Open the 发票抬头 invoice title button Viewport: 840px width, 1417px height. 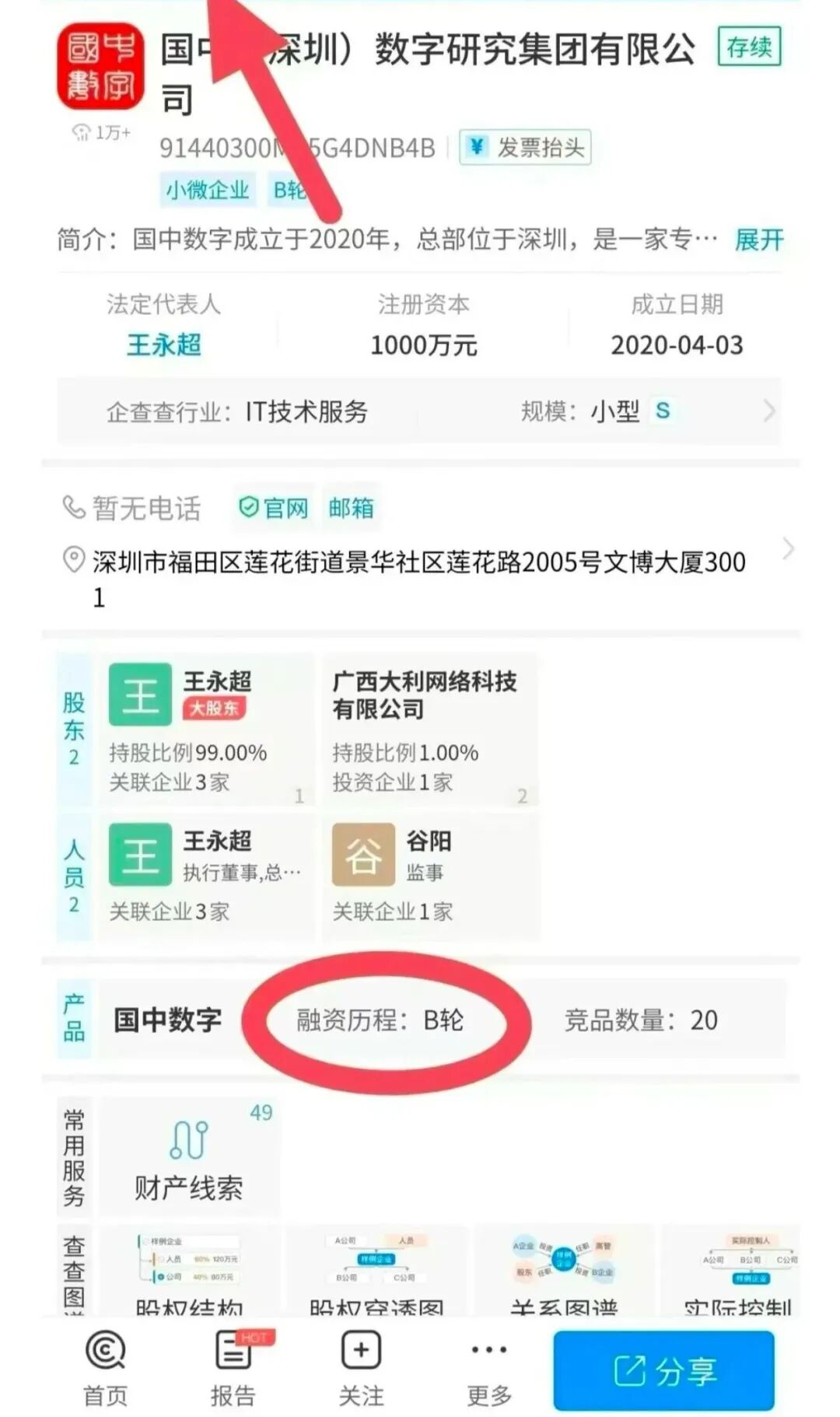point(525,147)
